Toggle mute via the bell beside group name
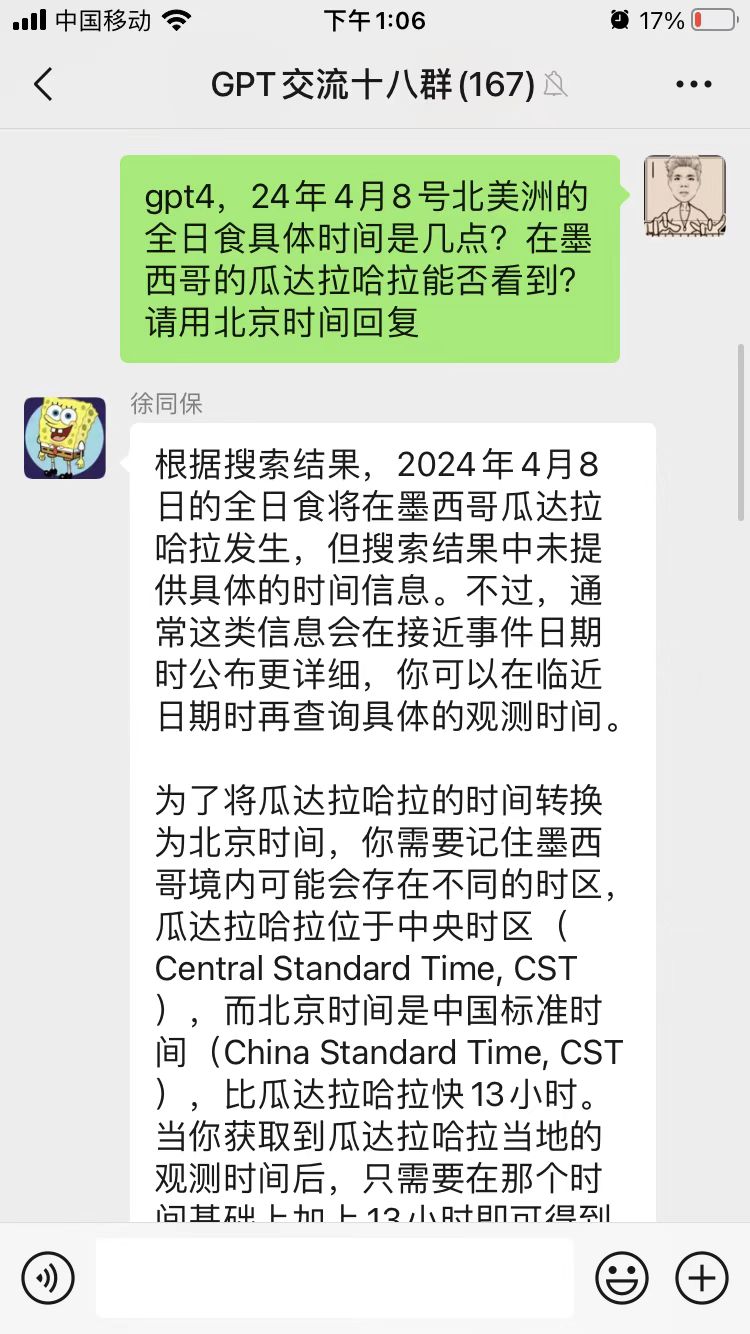This screenshot has width=750, height=1334. click(556, 85)
